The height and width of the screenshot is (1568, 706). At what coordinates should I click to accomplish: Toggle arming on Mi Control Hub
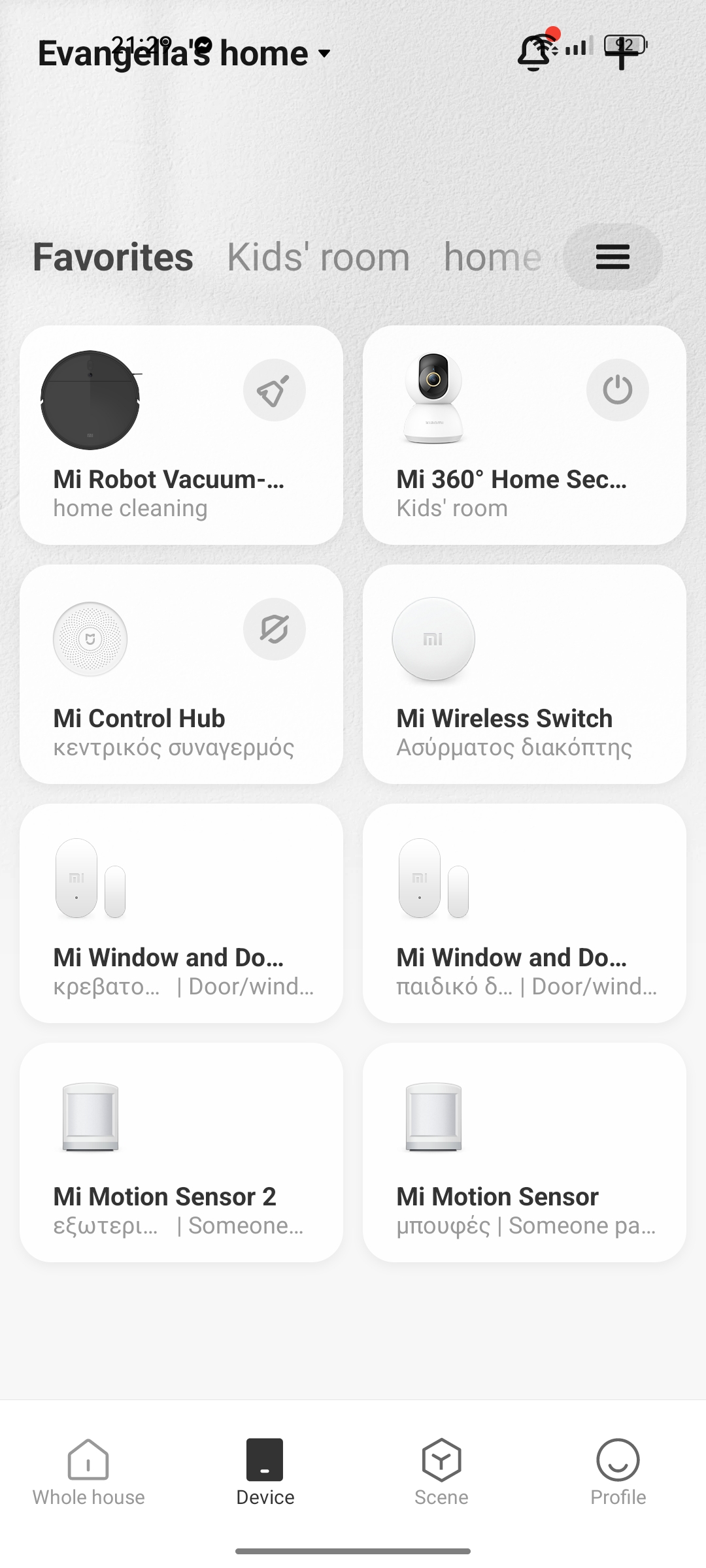tap(275, 629)
